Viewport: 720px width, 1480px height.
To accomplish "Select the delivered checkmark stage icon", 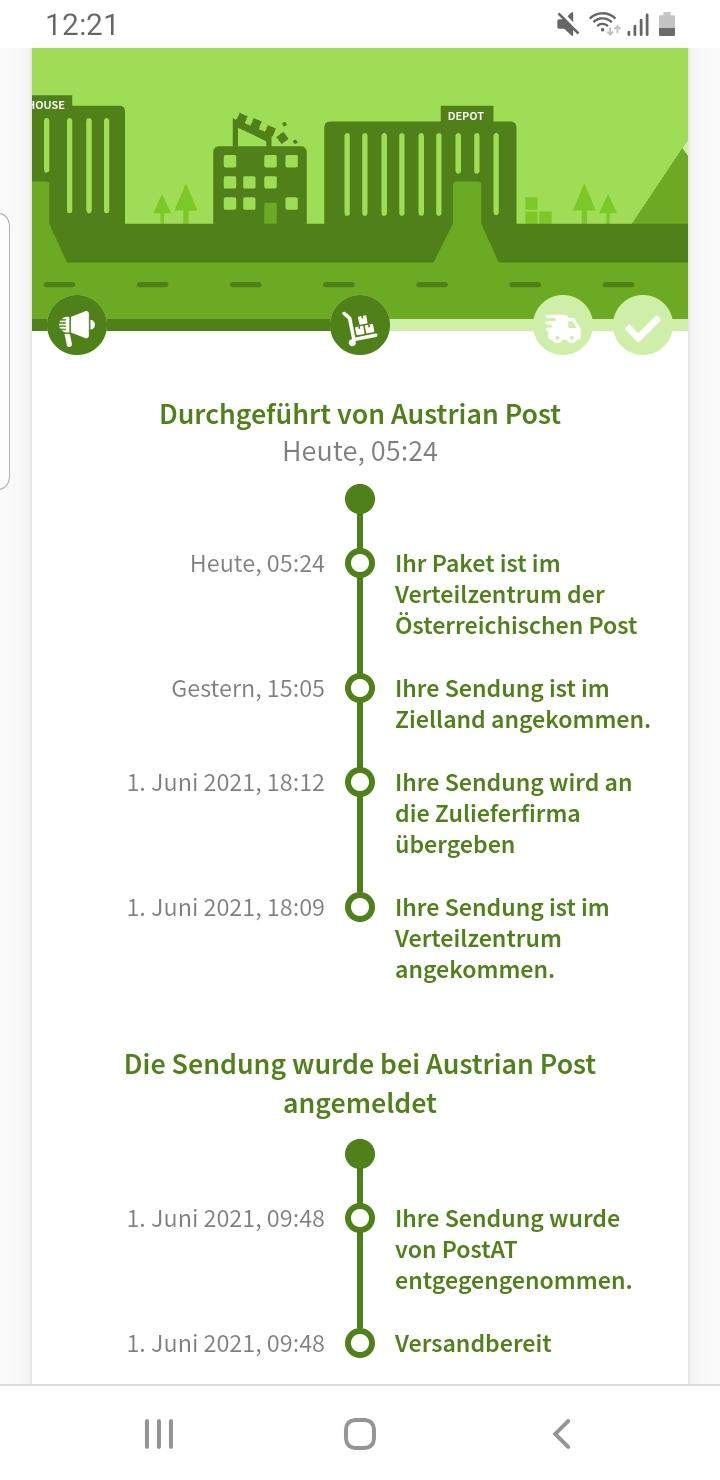I will point(643,326).
